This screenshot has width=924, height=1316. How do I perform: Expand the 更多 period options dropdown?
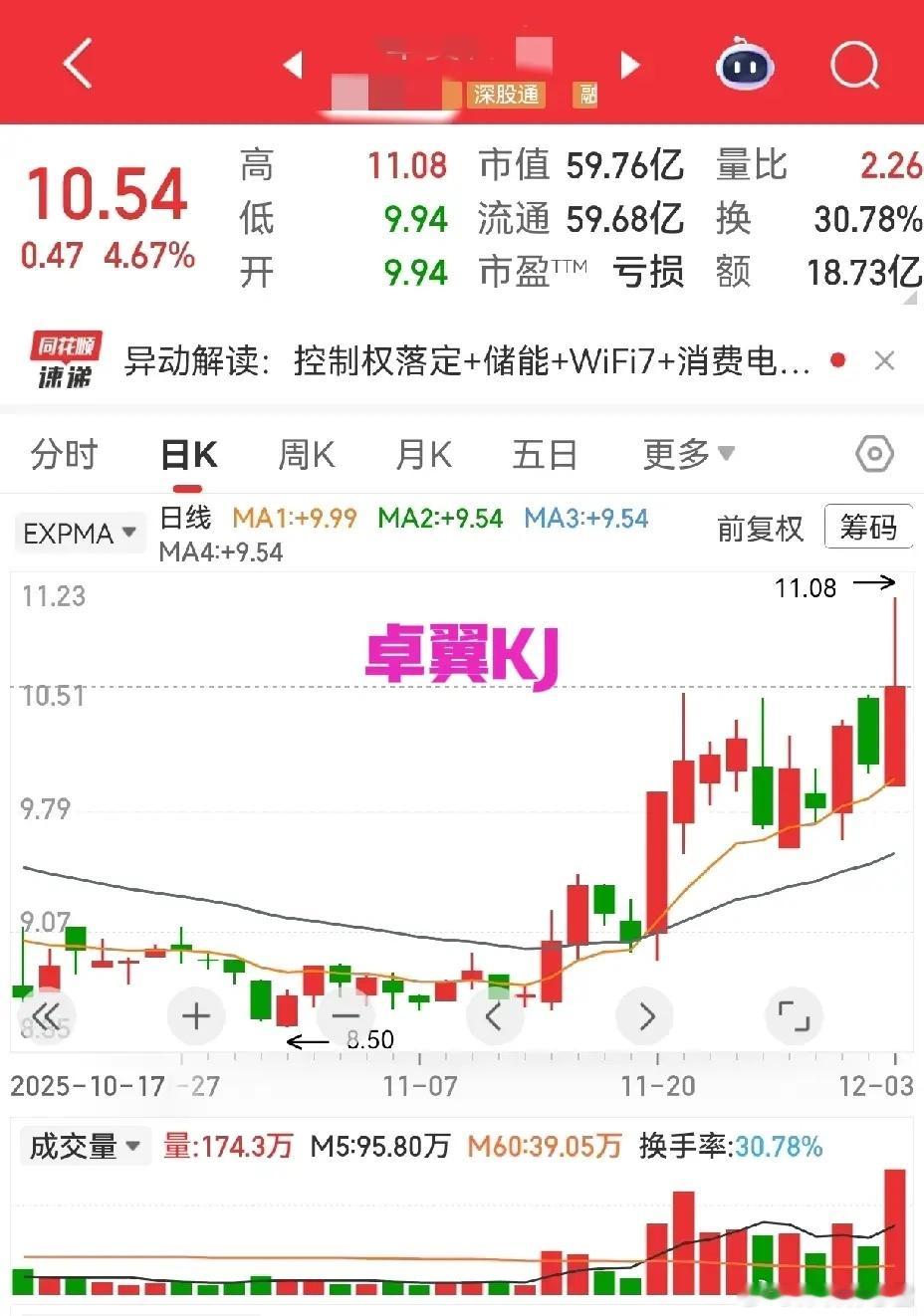click(x=689, y=454)
